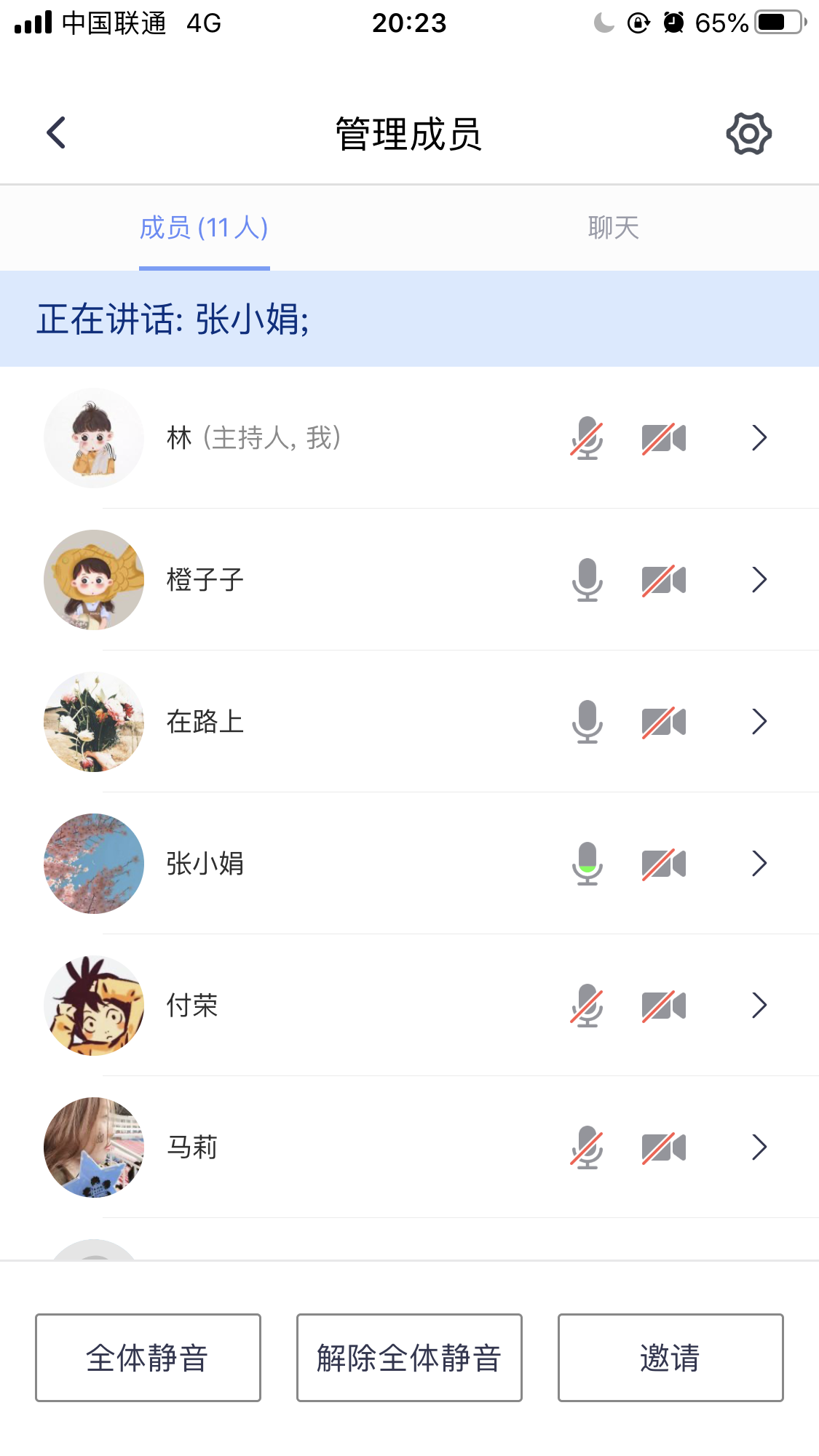Go back from 管理成员 screen

pos(56,133)
